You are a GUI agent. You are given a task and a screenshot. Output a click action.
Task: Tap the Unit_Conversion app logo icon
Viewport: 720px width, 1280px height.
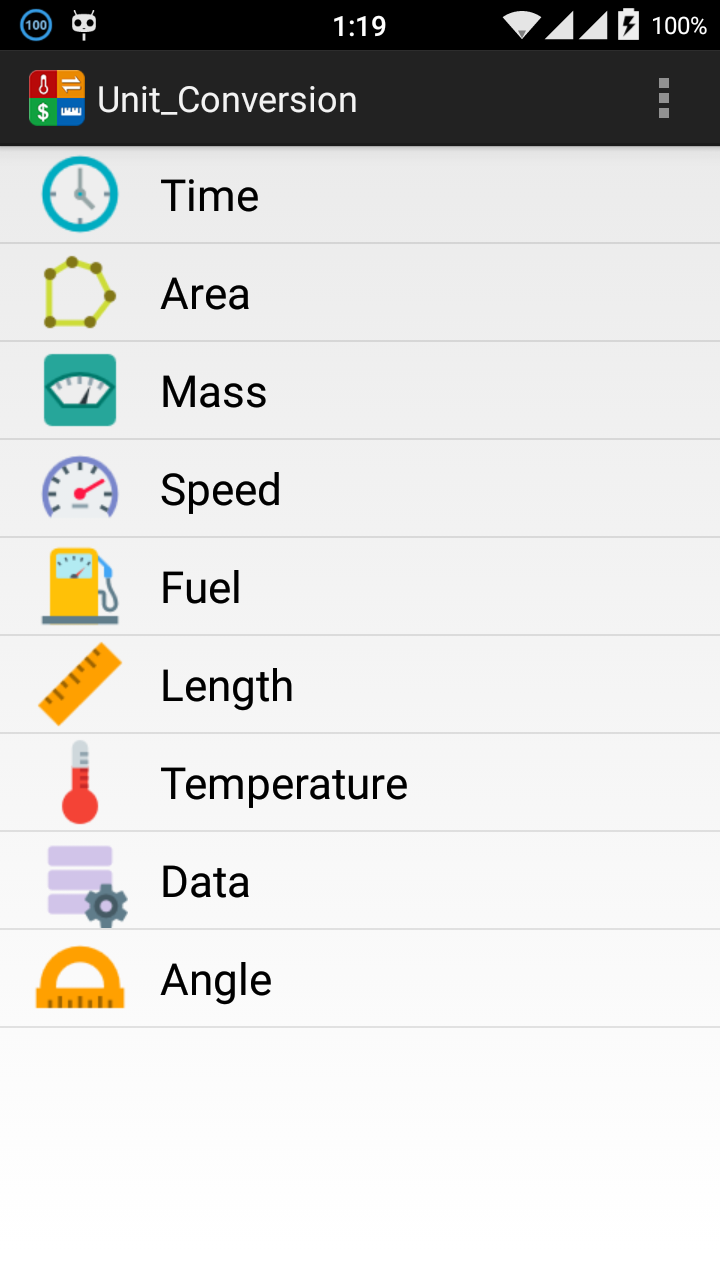57,98
